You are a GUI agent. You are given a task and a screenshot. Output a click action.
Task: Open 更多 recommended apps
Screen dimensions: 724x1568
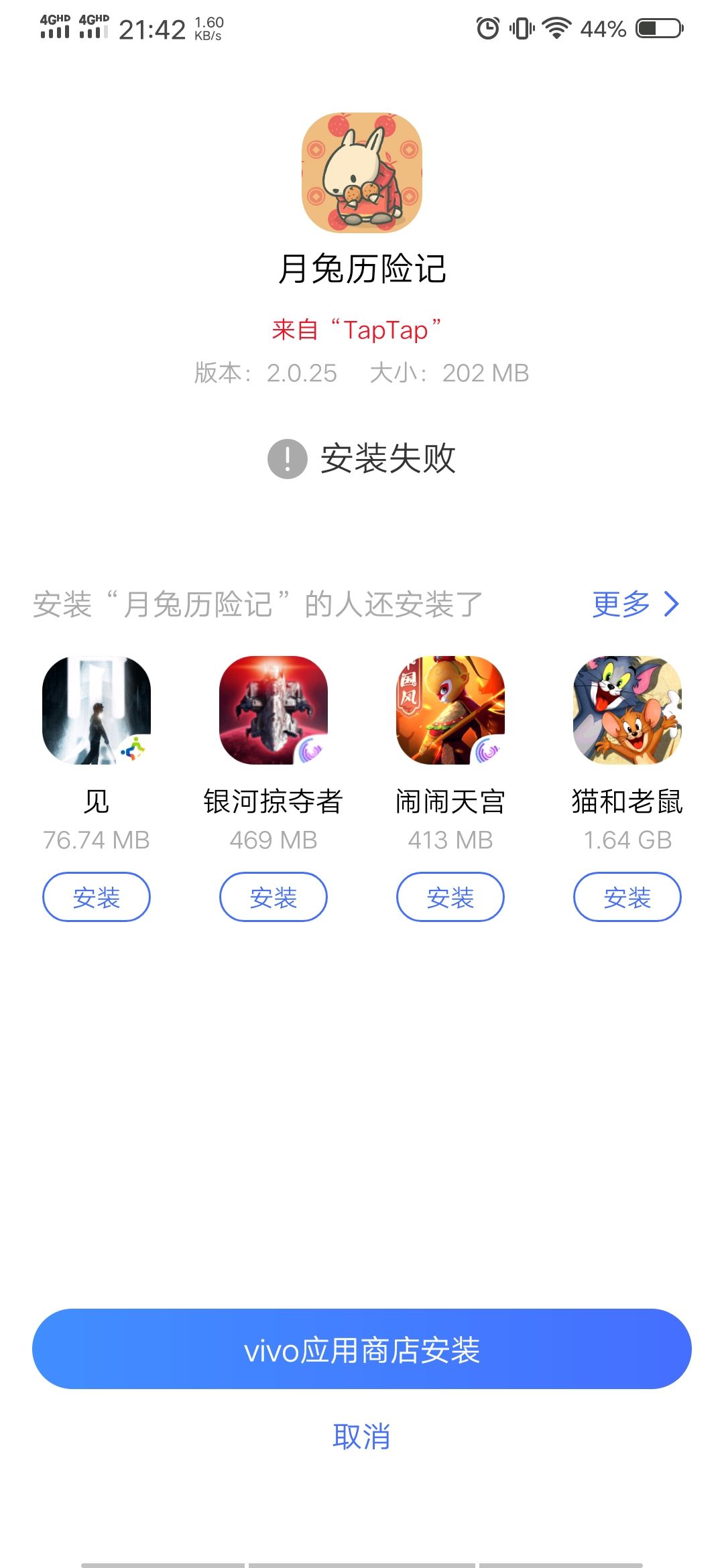636,604
